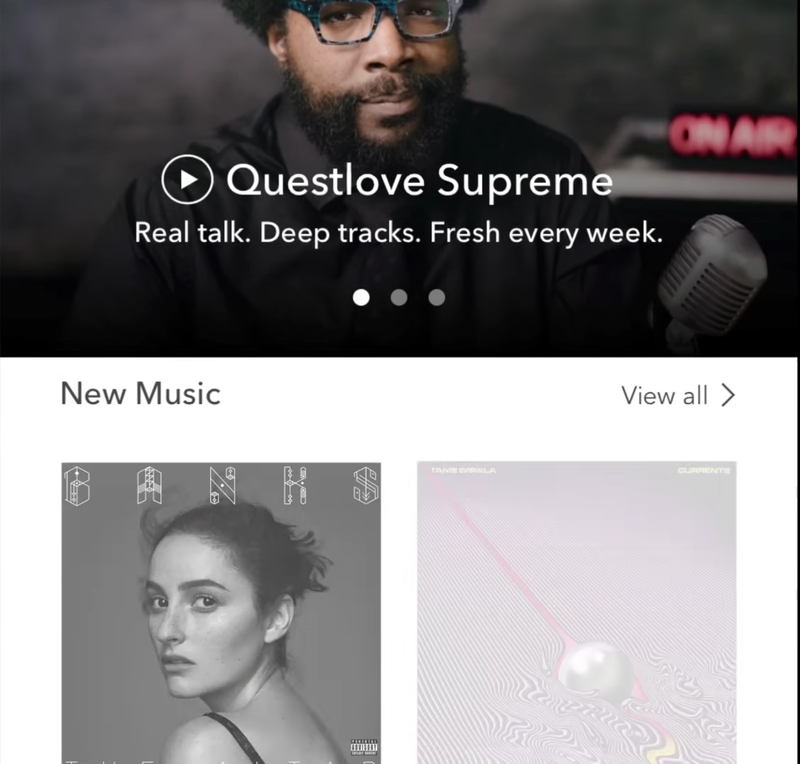Open the Banks album cover
The image size is (800, 764).
[x=220, y=612]
